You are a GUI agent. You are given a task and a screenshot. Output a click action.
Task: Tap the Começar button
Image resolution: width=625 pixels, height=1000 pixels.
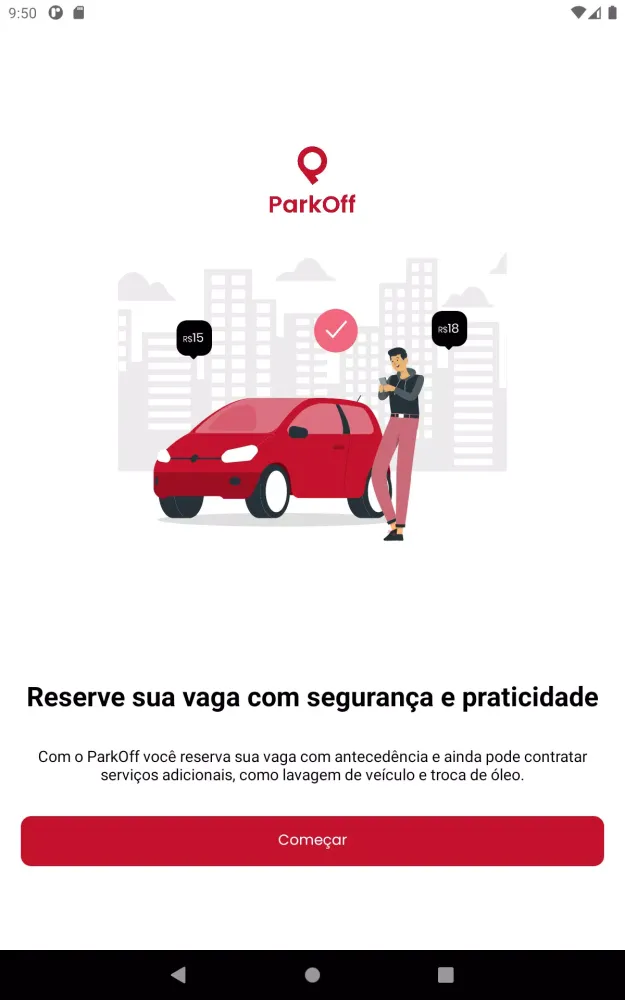[x=312, y=840]
